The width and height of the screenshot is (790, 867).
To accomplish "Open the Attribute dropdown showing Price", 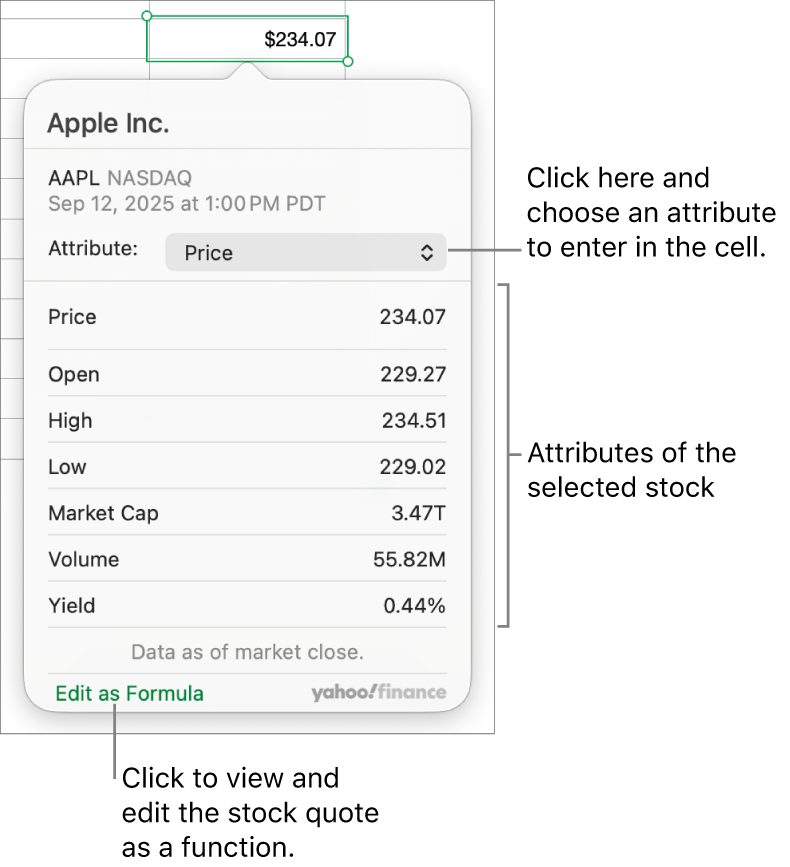I will tap(305, 252).
